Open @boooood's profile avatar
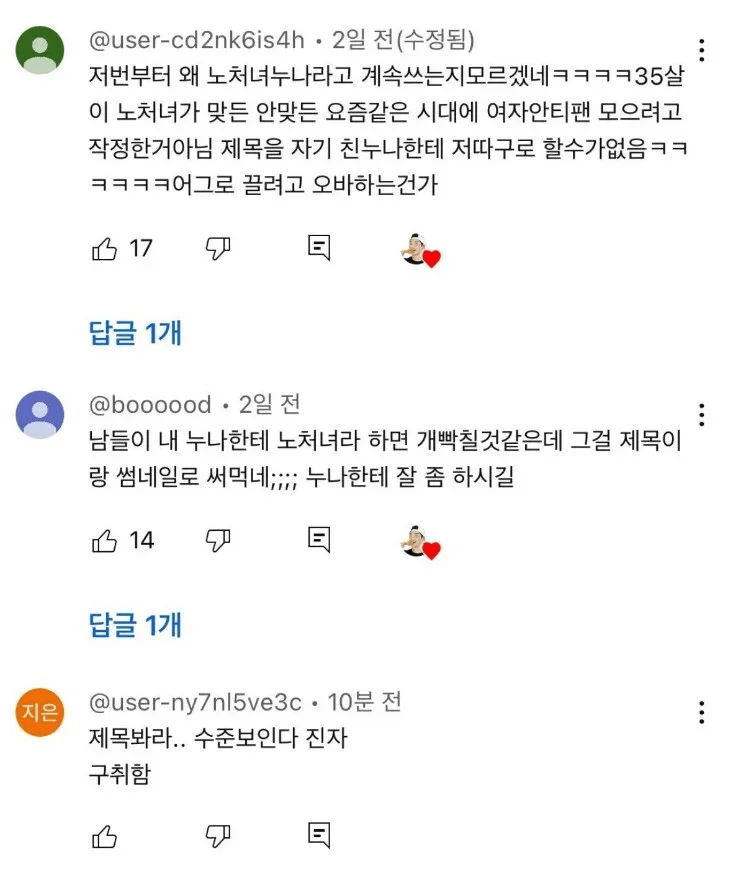Viewport: 745px width, 873px height. tap(41, 414)
